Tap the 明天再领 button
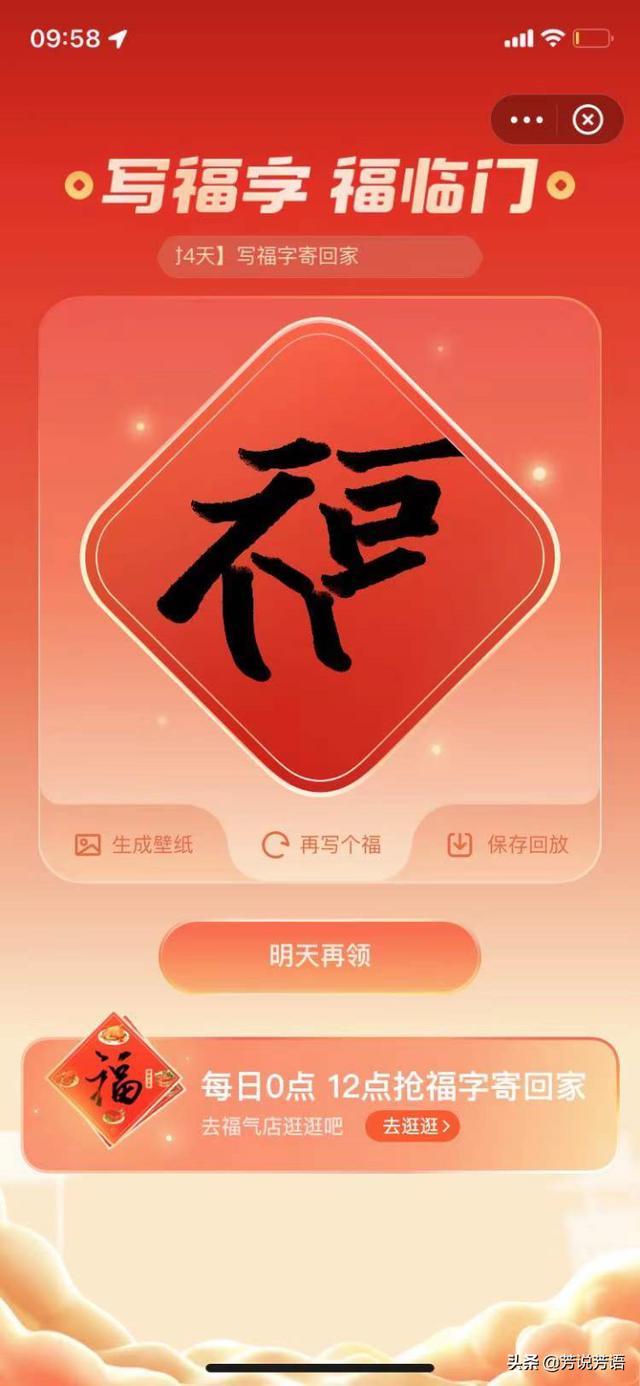640x1386 pixels. pos(319,956)
